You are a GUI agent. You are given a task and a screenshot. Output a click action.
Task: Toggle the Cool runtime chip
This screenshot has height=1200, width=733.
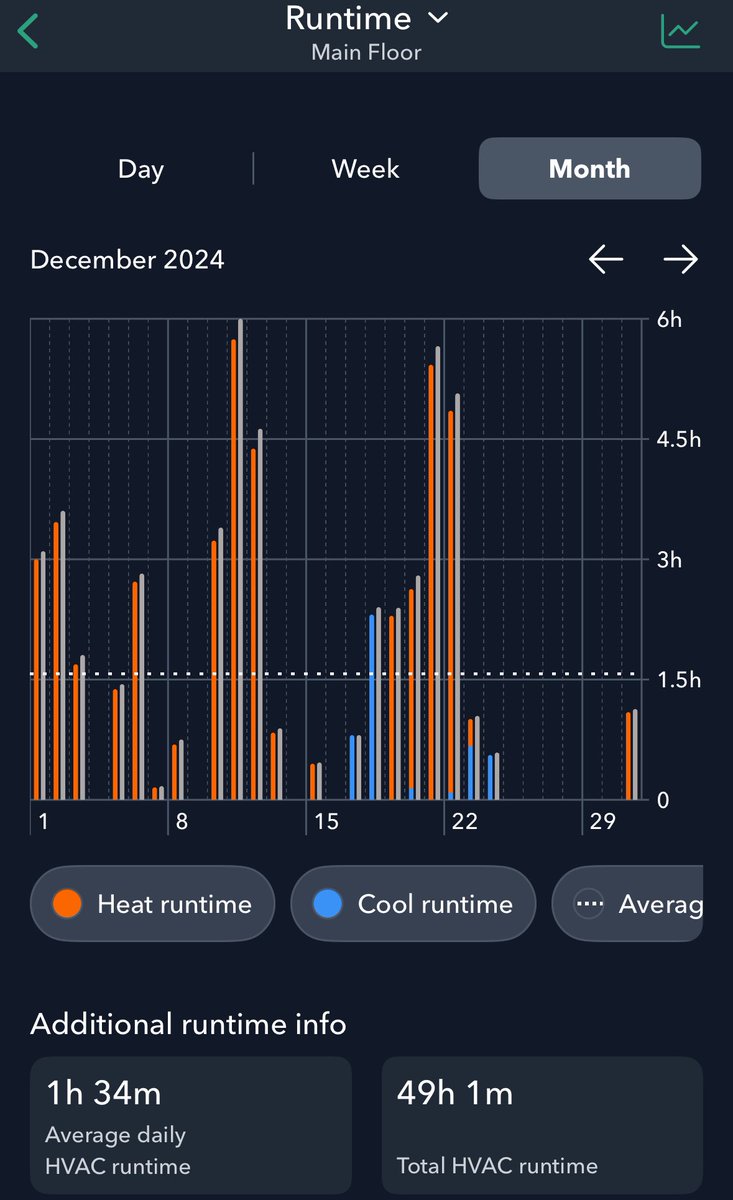(413, 904)
